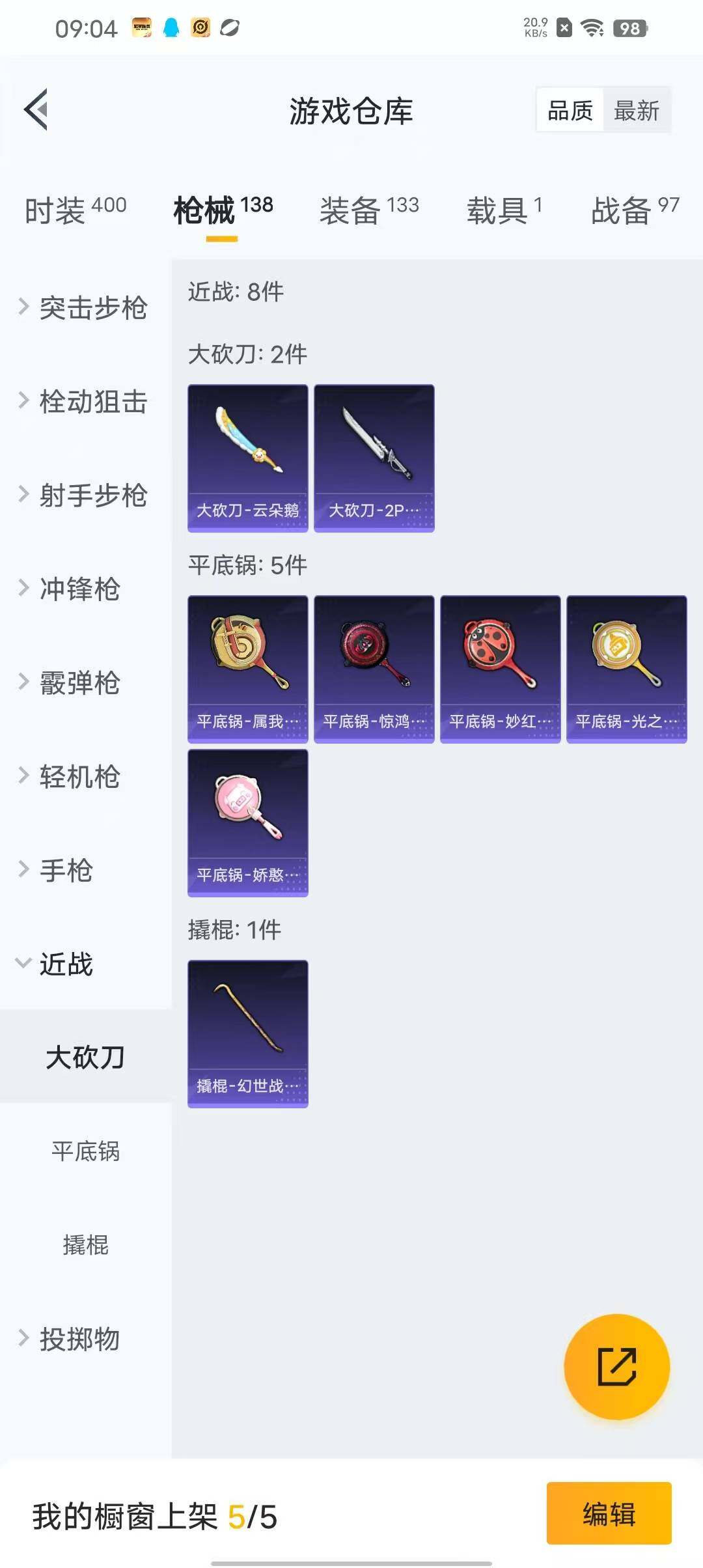Tap the orange share floating button
703x1568 pixels.
[616, 1366]
